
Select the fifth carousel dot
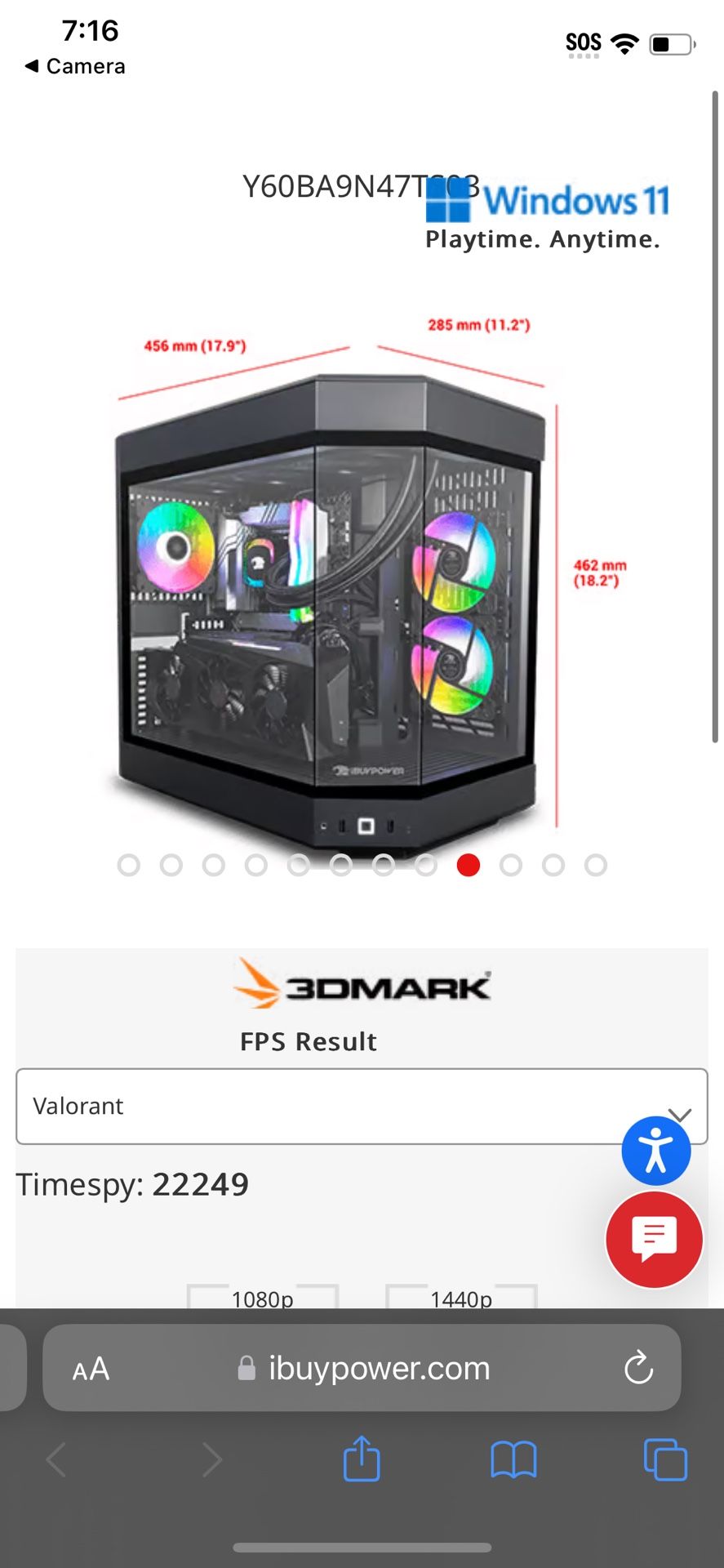tap(299, 864)
